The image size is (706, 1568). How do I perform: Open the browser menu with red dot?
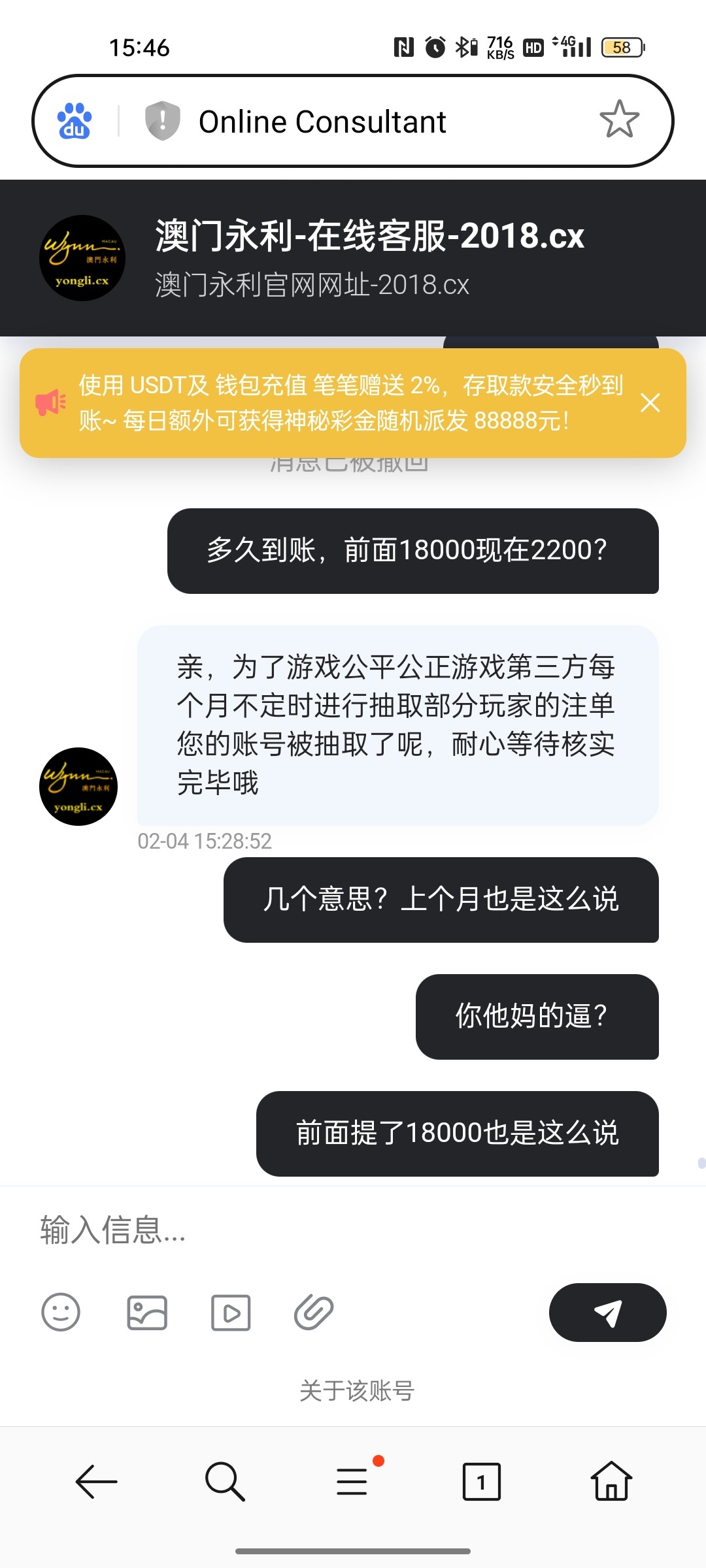click(352, 1483)
